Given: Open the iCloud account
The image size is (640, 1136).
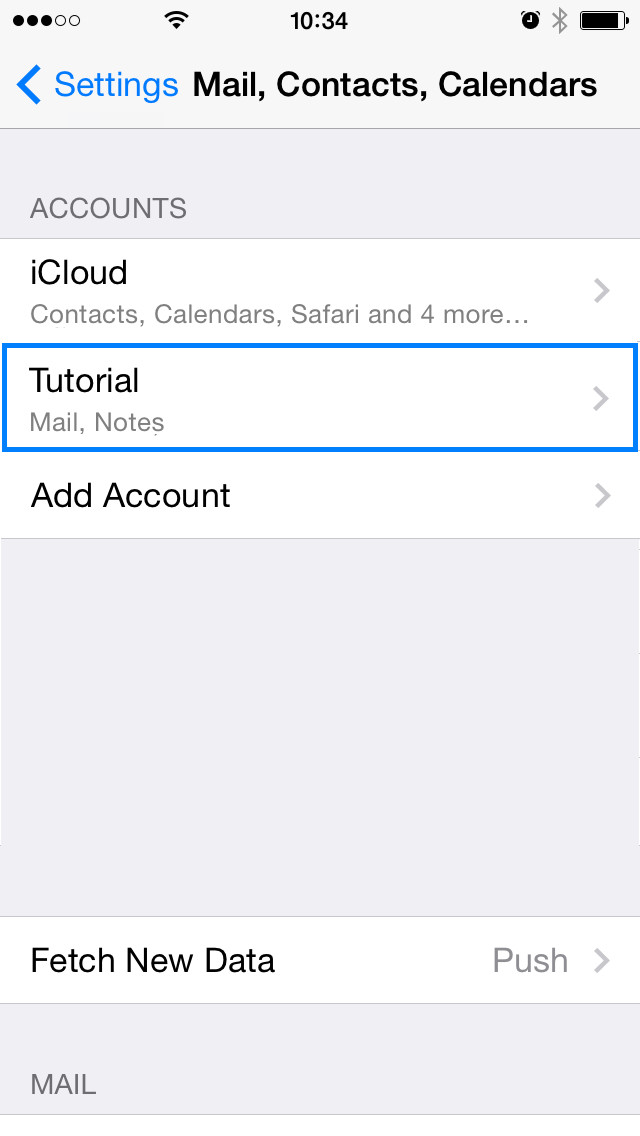Looking at the screenshot, I should (x=320, y=291).
